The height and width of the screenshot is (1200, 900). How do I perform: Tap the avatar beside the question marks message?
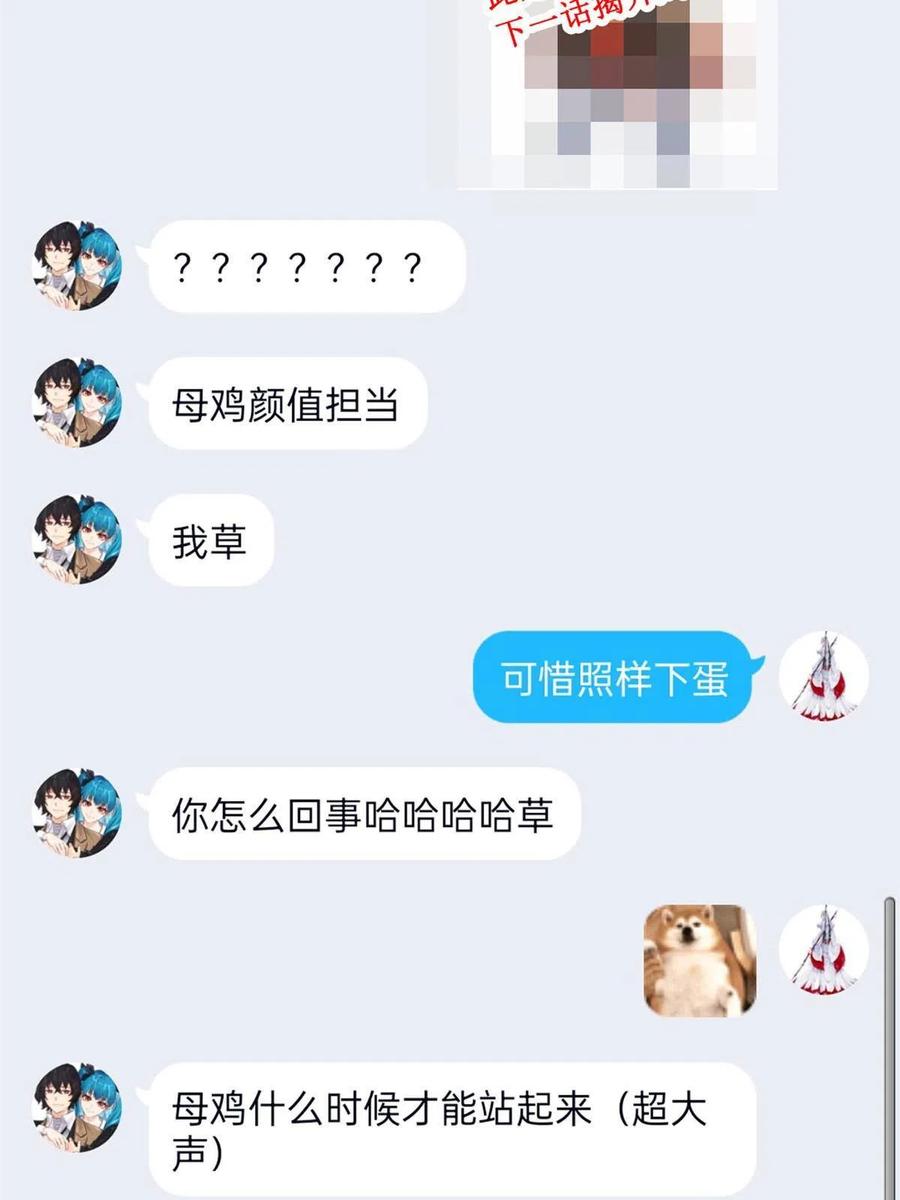pos(77,266)
